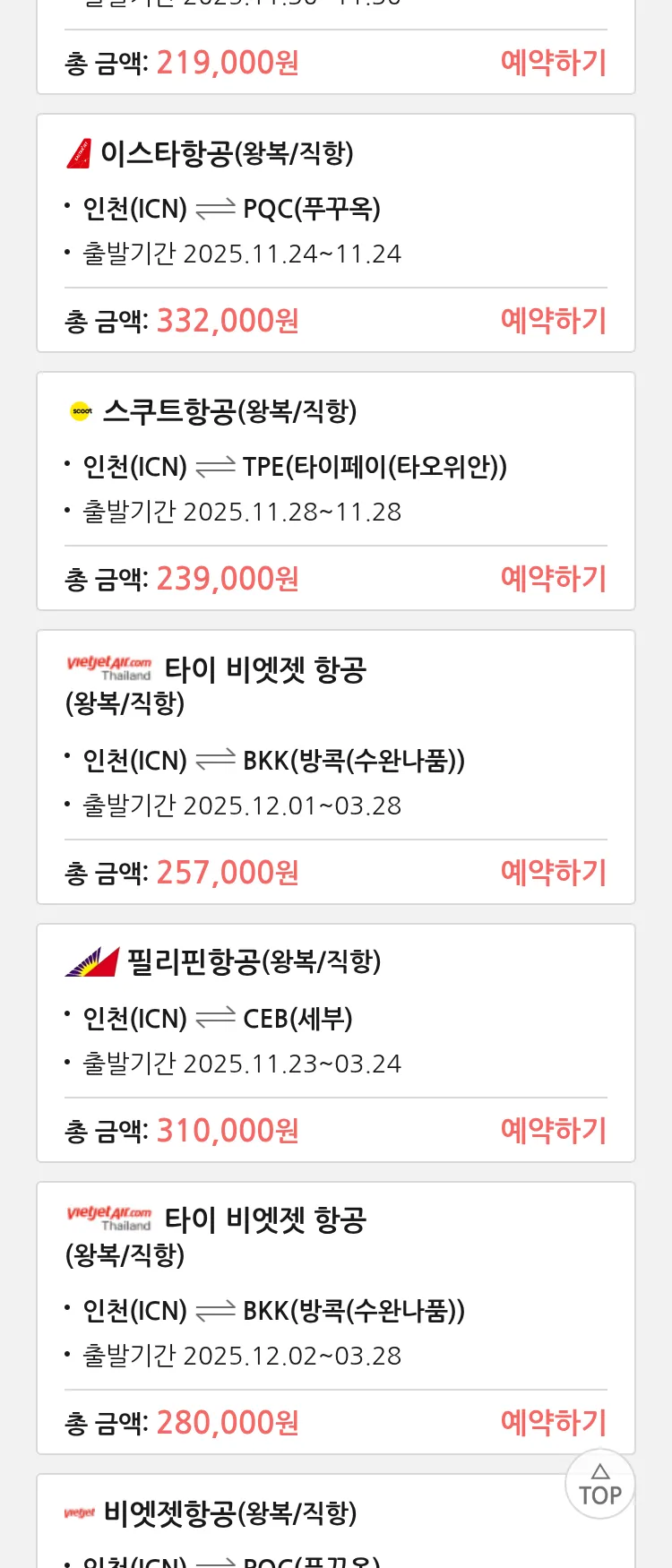Book the 타이 비엣젯 항공 280,000원 flight
The width and height of the screenshot is (672, 1568).
tap(553, 1423)
